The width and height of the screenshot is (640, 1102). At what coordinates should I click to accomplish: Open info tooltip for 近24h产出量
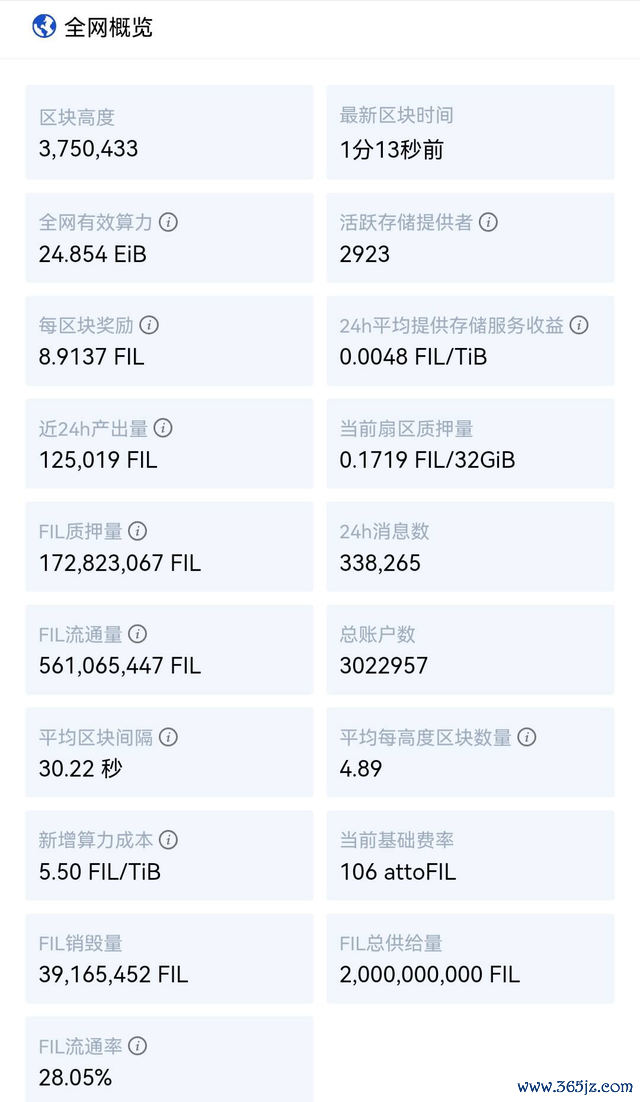click(x=163, y=428)
